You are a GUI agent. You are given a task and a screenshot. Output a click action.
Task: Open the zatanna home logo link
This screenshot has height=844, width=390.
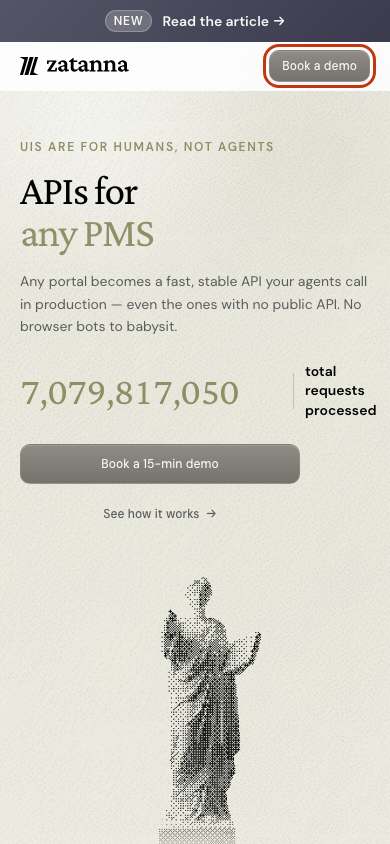coord(74,66)
